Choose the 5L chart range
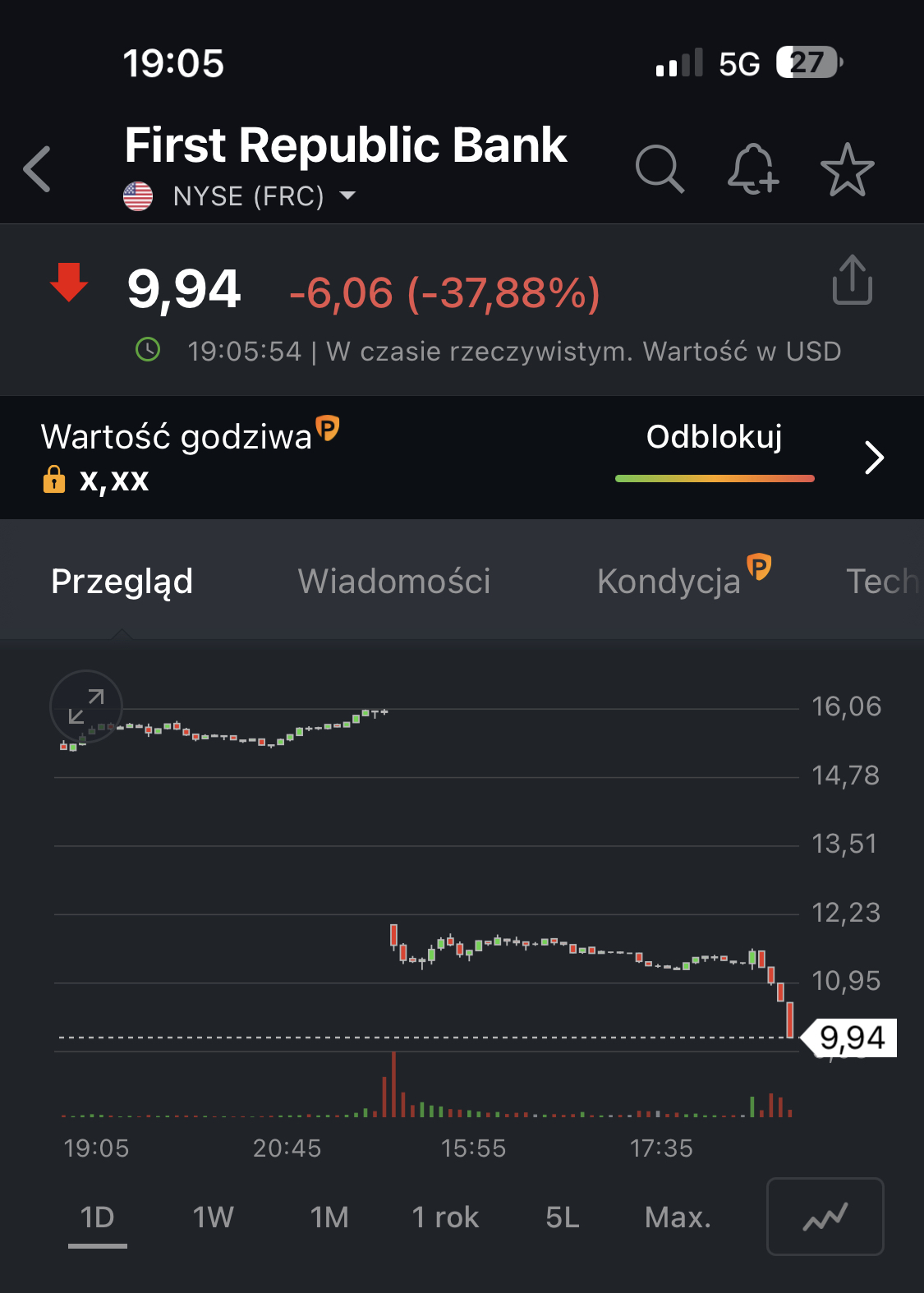Viewport: 924px width, 1293px height. tap(563, 1217)
